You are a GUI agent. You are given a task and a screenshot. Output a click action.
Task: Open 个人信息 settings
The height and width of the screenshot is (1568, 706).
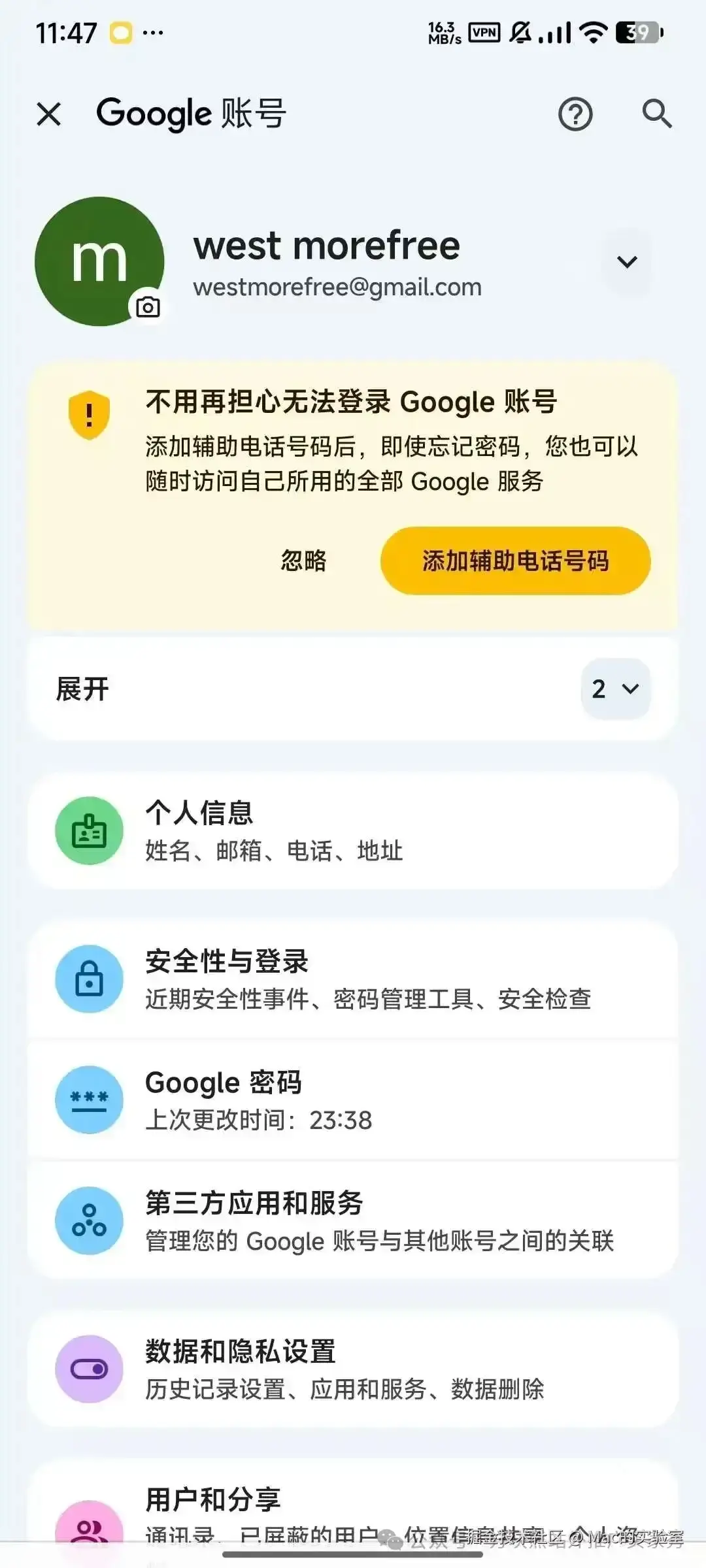tap(353, 831)
